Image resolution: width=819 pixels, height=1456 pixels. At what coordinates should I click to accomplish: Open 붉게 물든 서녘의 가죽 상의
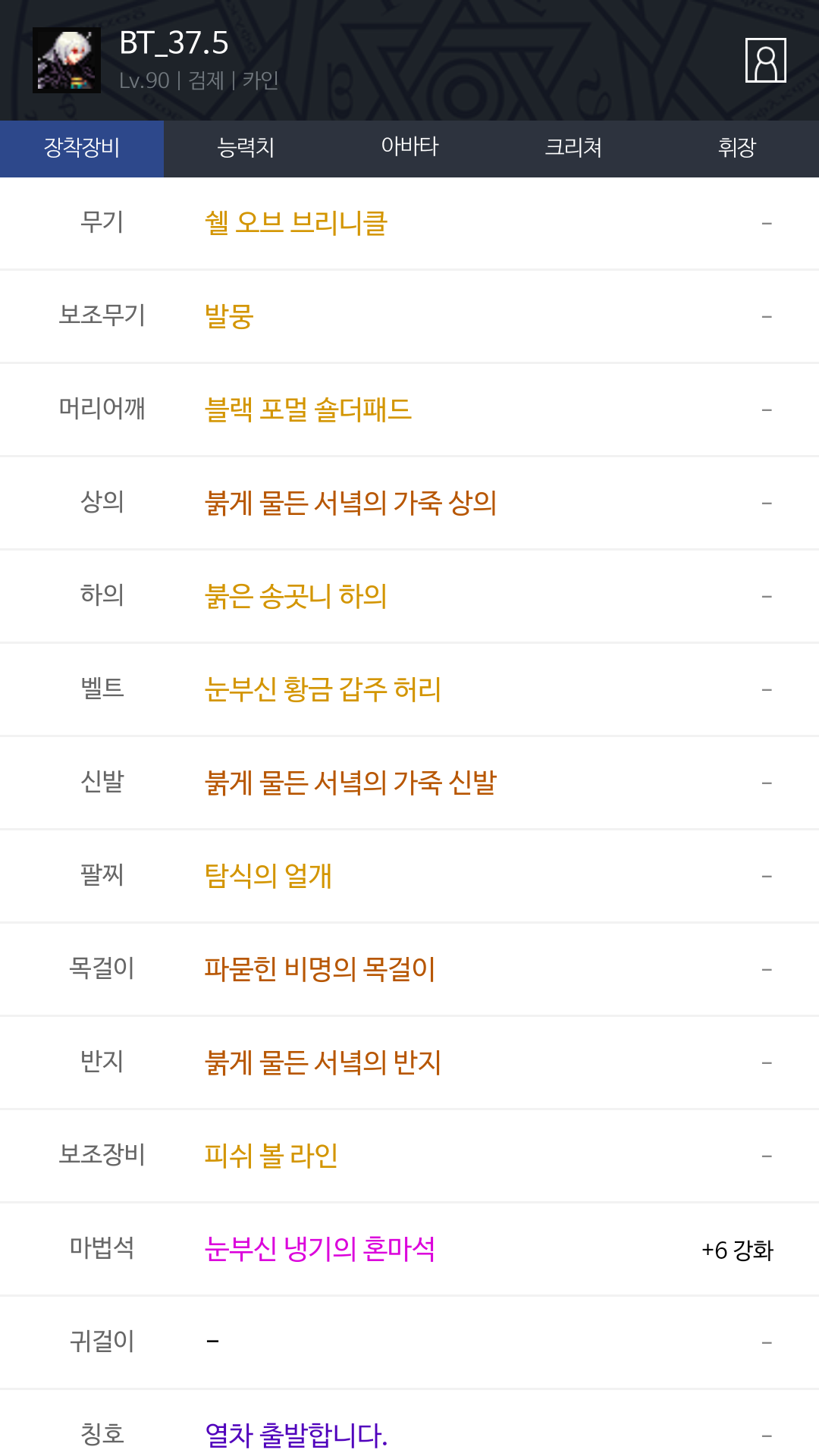click(351, 503)
